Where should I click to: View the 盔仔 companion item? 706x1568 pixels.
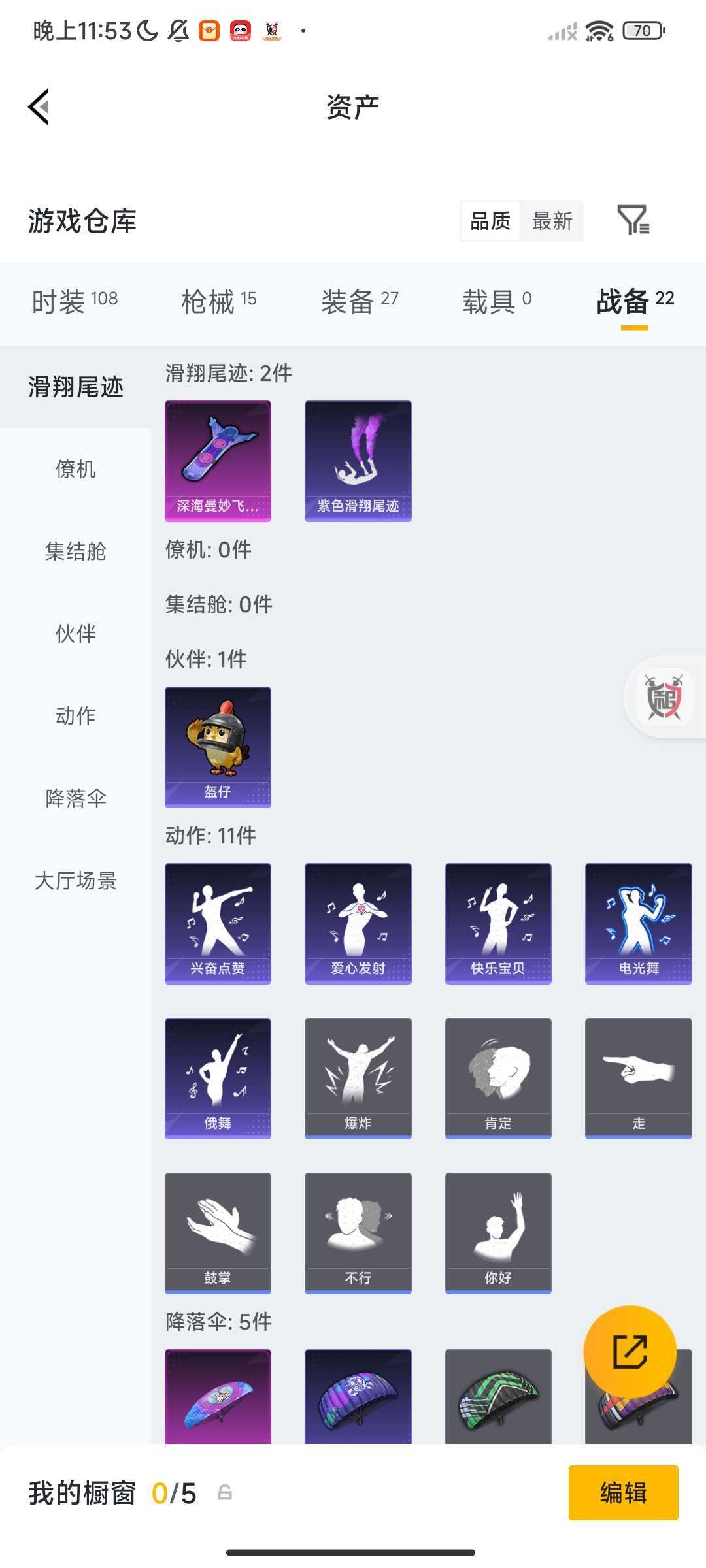point(218,747)
